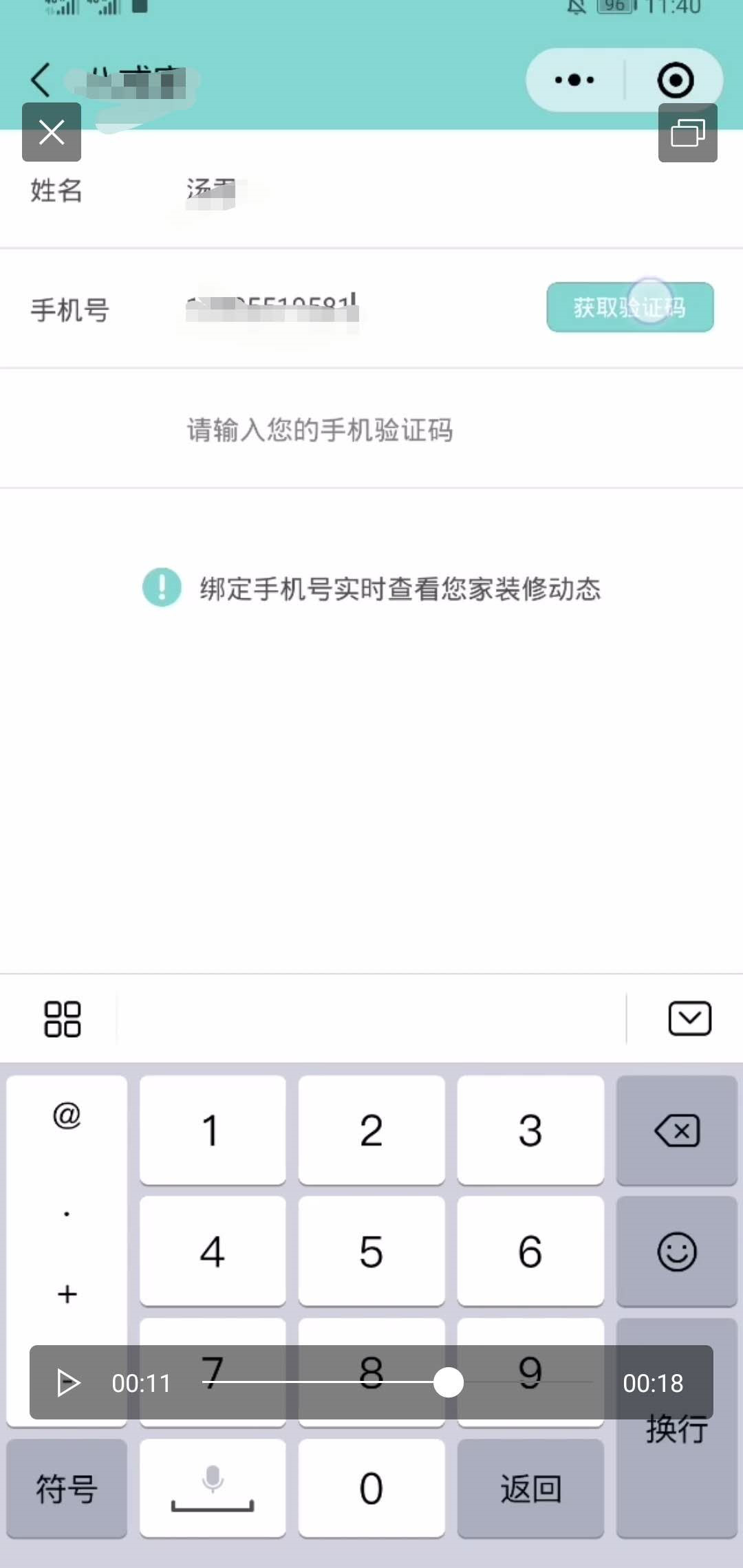
Task: Tap the mini program circle close button
Action: coord(675,80)
